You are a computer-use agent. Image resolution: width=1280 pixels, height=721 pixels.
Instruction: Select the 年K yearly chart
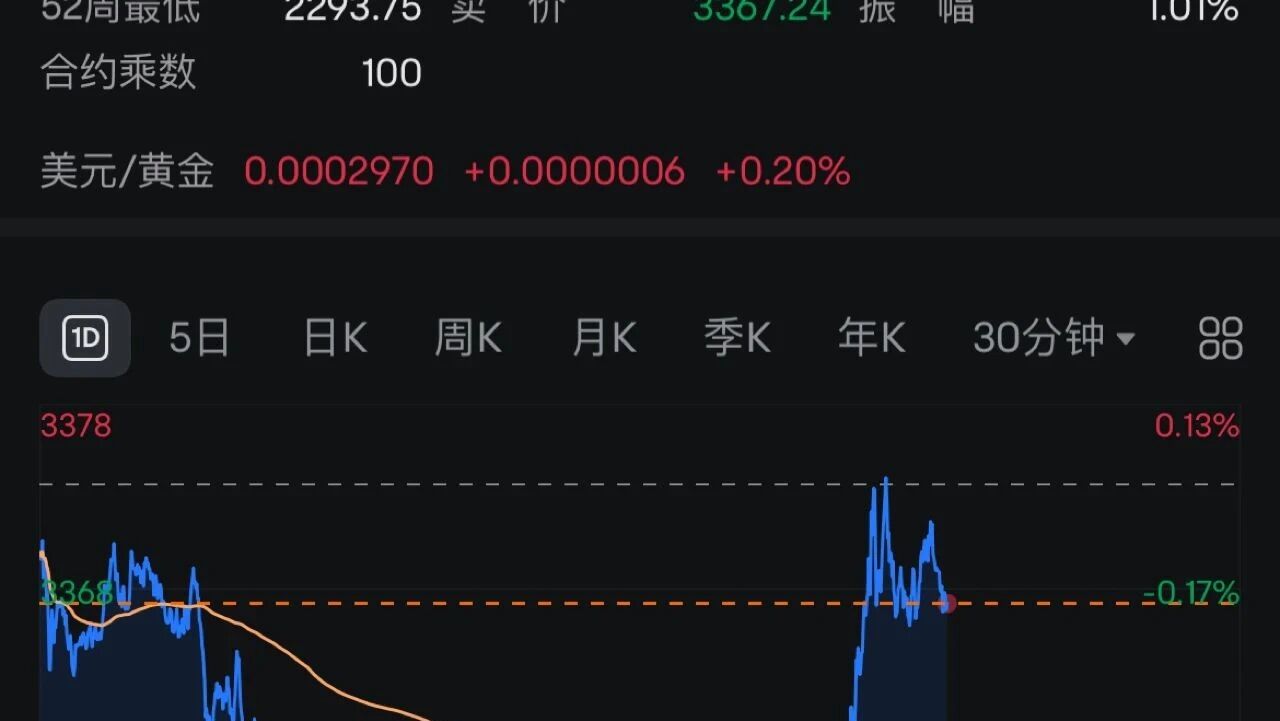tap(871, 338)
